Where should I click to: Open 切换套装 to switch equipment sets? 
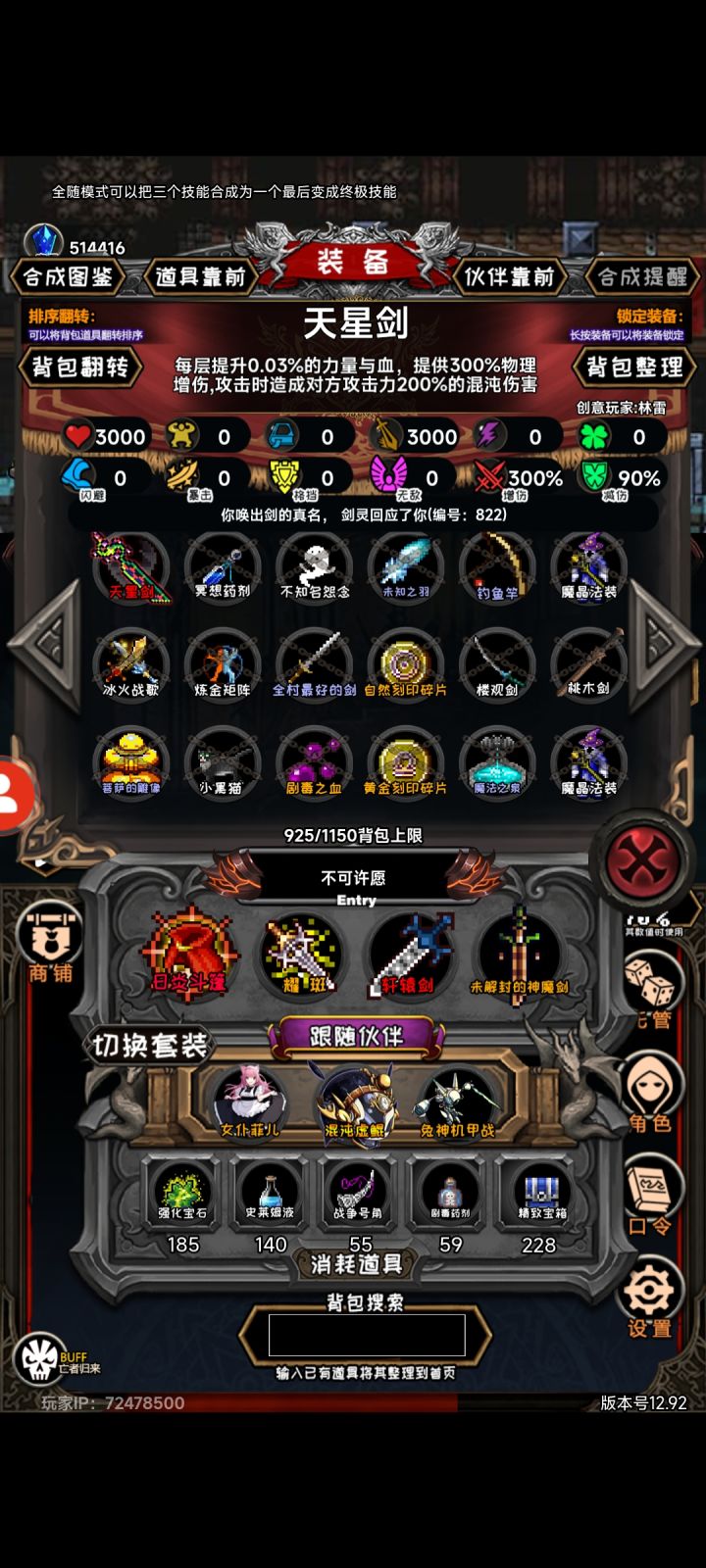(147, 1044)
